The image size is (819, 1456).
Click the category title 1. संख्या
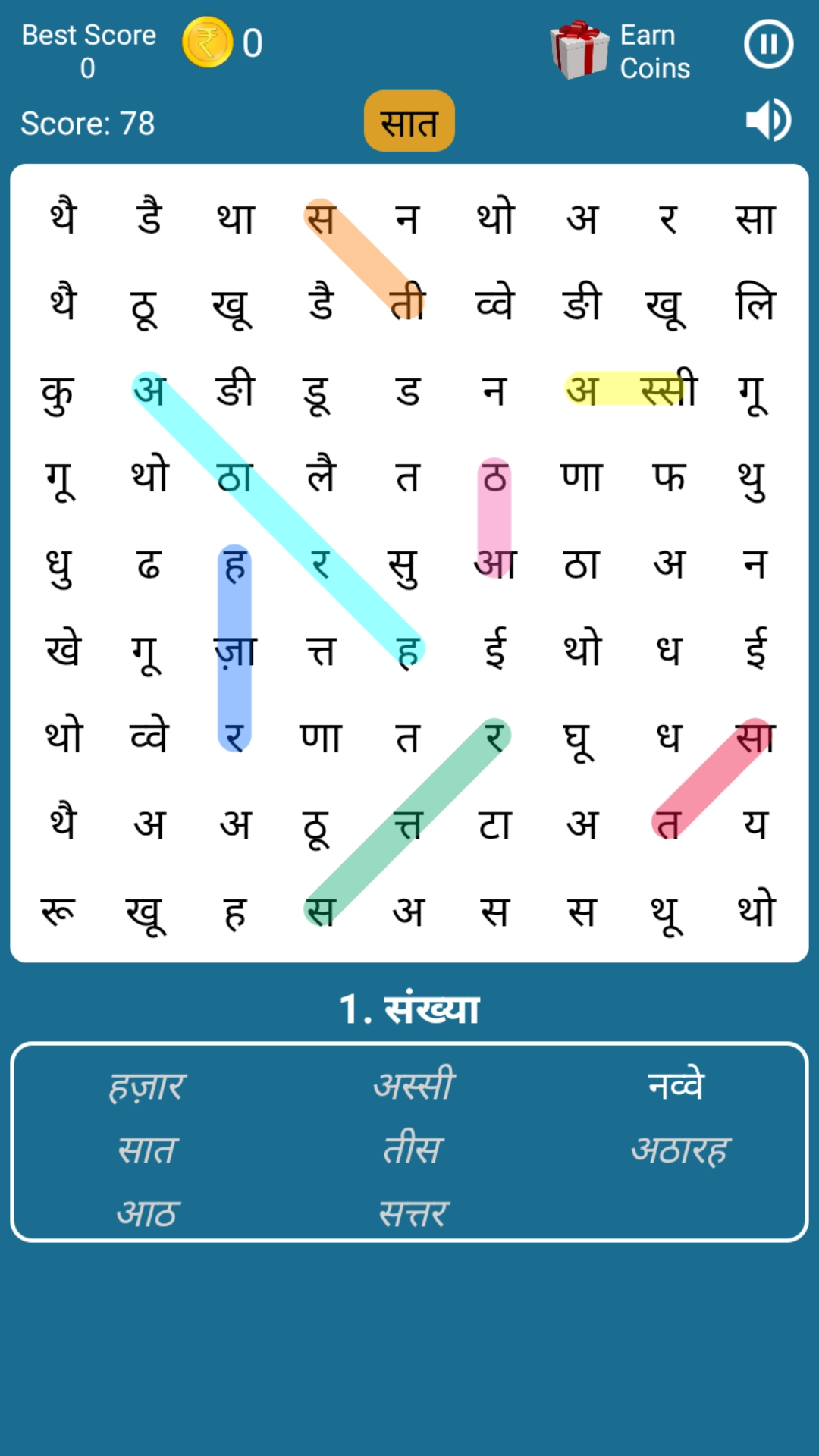(409, 1009)
